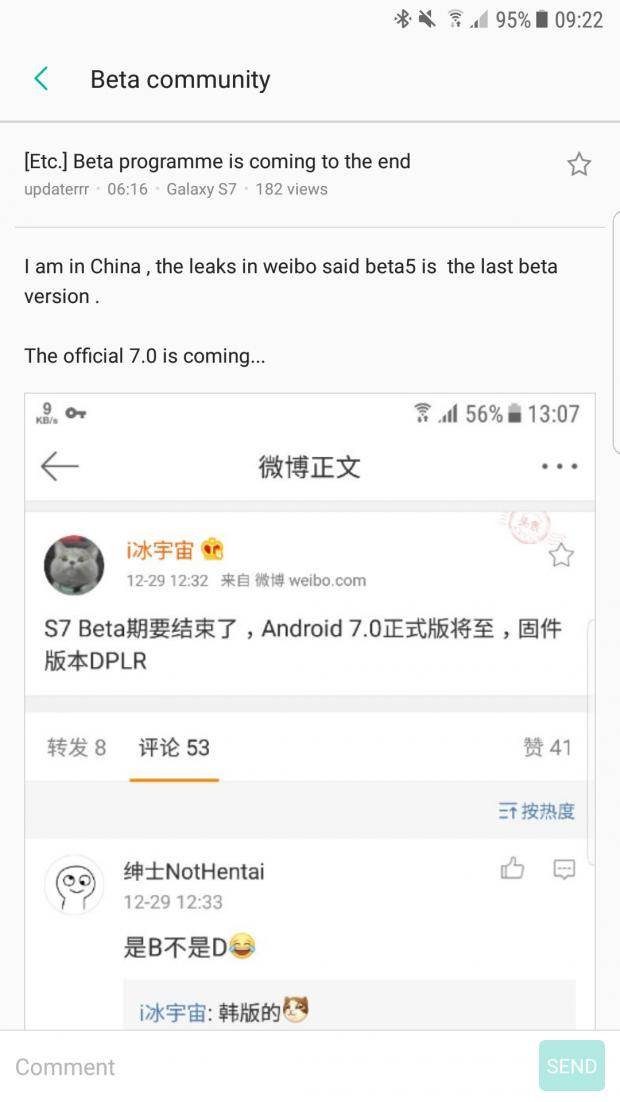620x1102 pixels.
Task: Focus the Comment text field
Action: (x=270, y=1067)
